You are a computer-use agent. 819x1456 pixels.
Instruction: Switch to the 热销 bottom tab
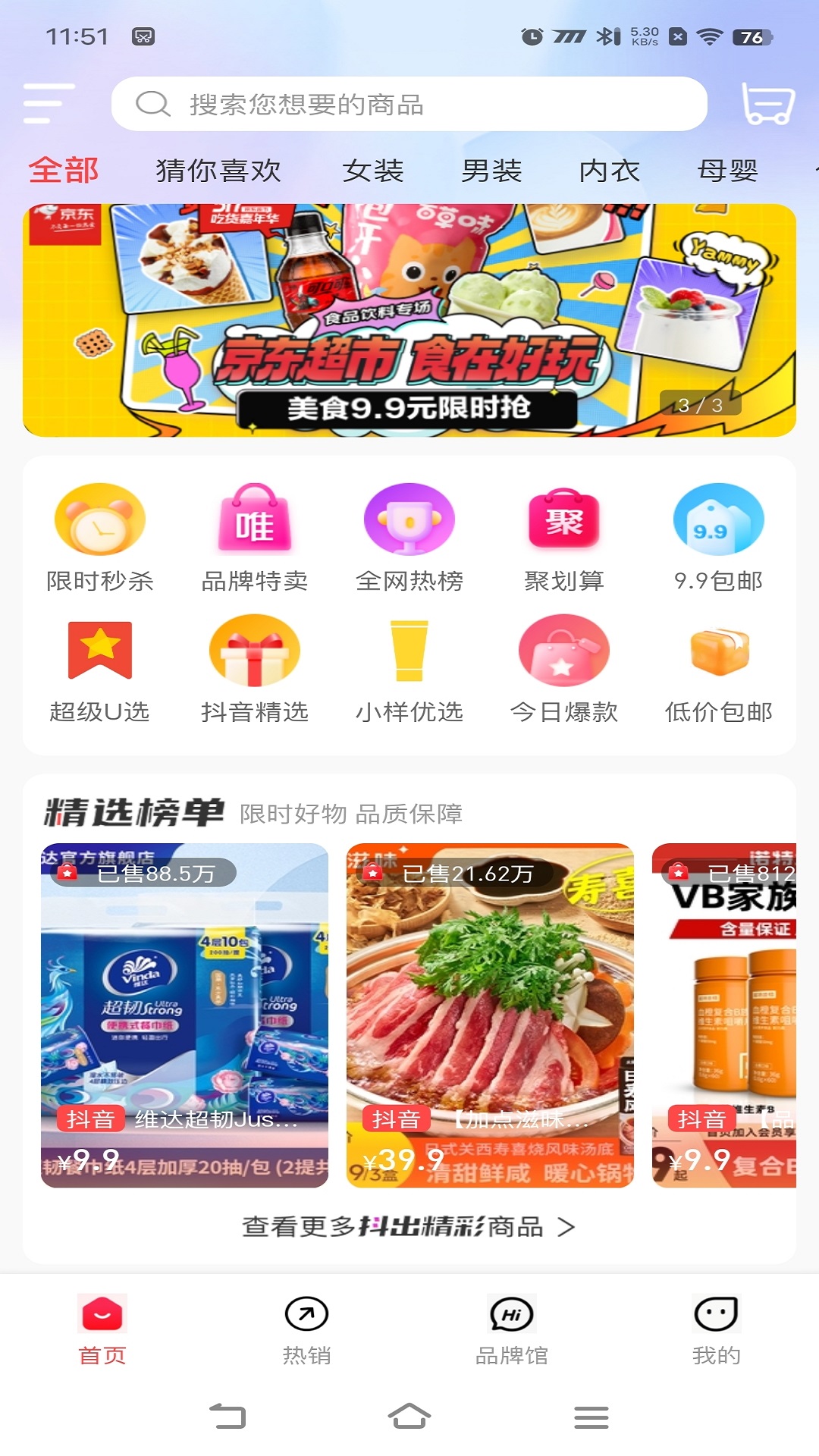click(306, 1329)
